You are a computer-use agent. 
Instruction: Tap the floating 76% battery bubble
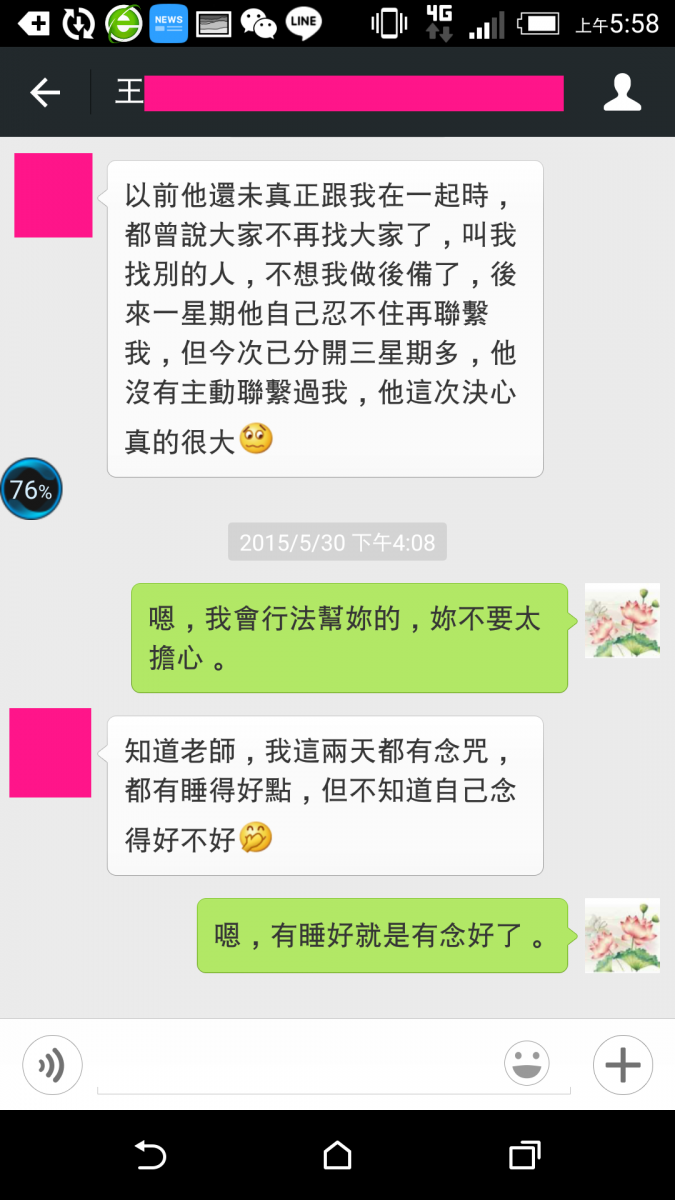[31, 490]
